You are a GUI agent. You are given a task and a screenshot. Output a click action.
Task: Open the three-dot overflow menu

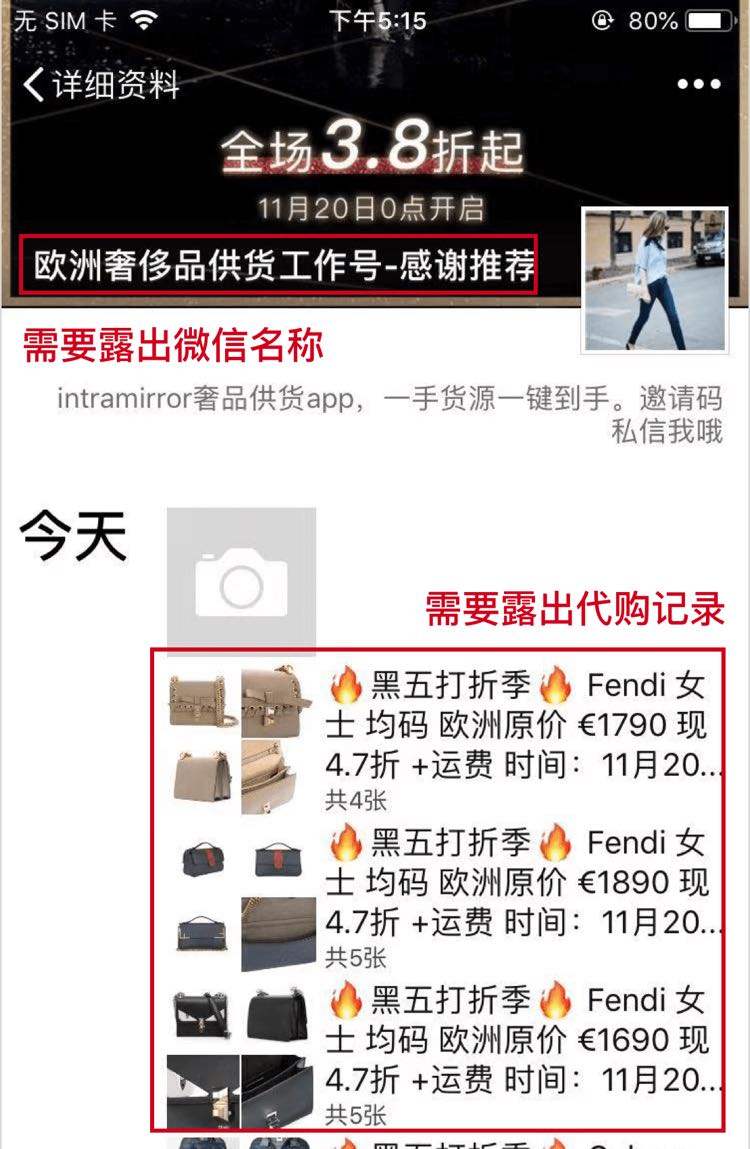click(x=699, y=85)
